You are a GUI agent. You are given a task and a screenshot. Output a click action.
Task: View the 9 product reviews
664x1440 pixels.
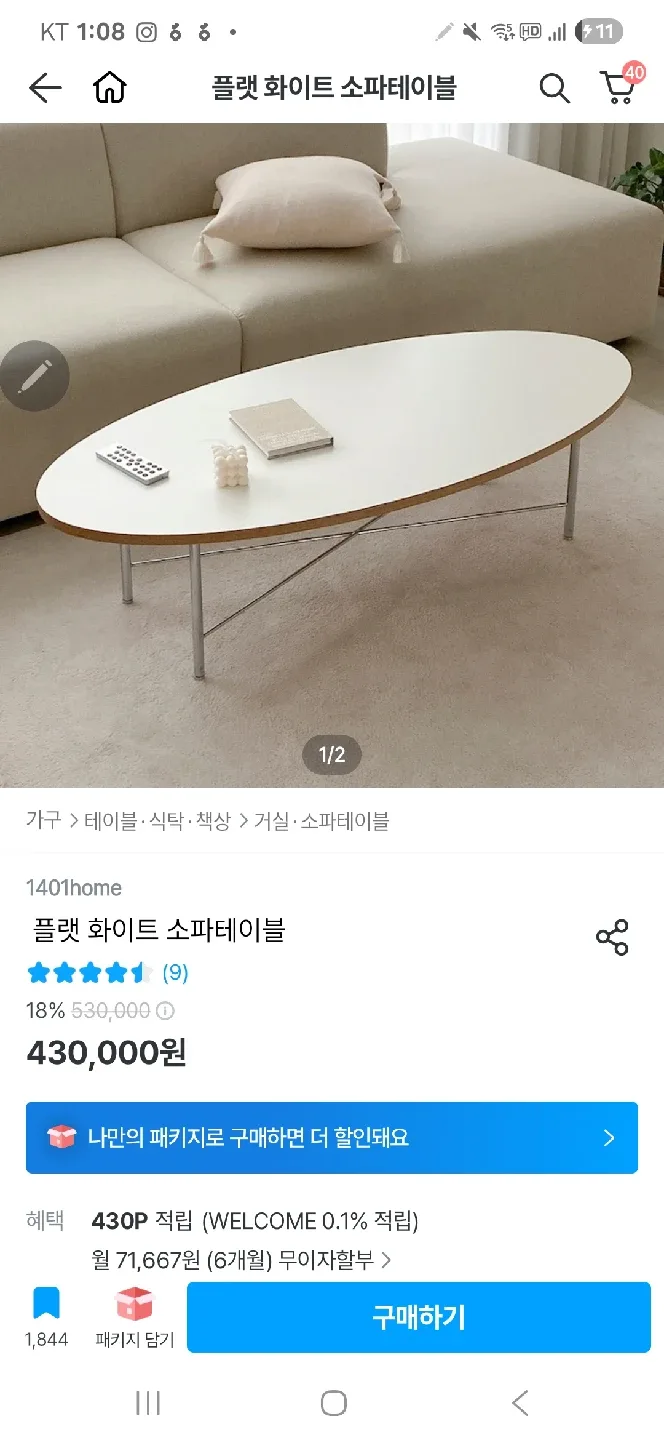(174, 972)
